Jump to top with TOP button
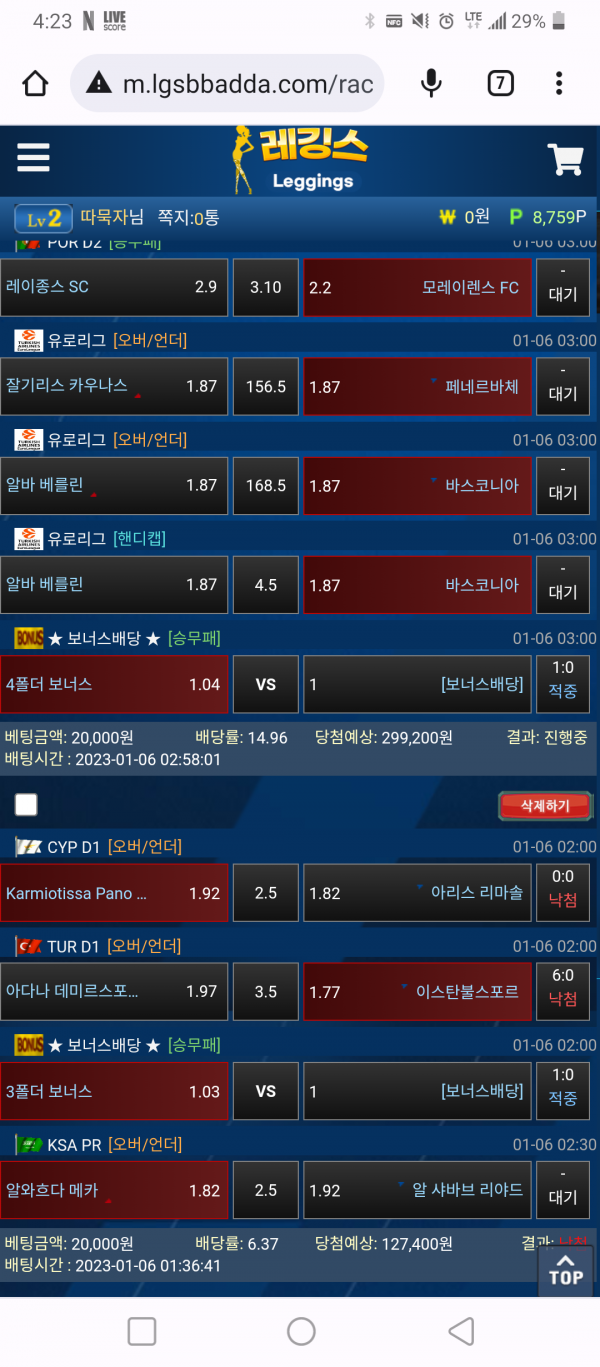The width and height of the screenshot is (600, 1367). (565, 1269)
